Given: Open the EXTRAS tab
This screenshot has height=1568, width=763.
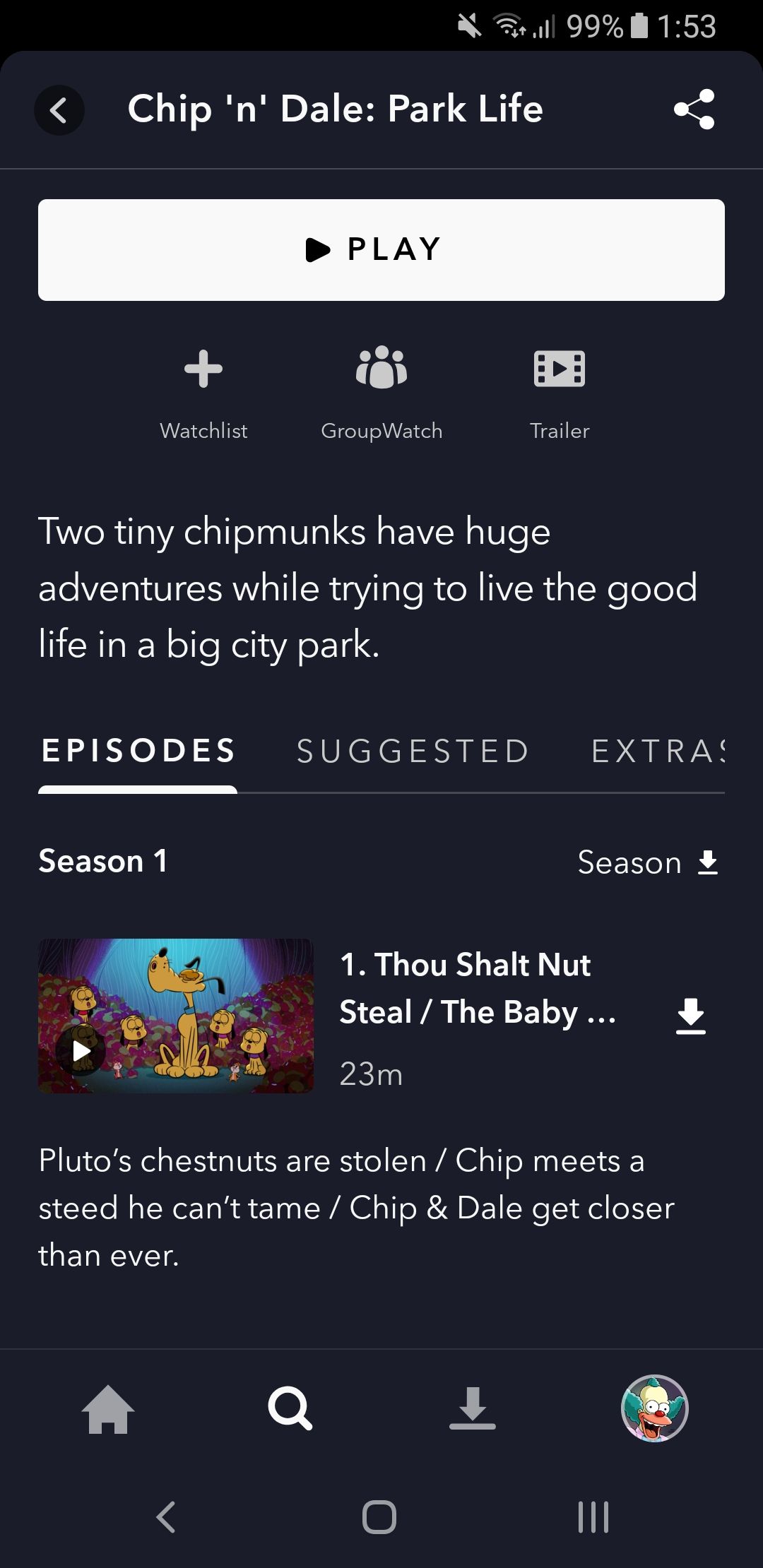Looking at the screenshot, I should (657, 751).
